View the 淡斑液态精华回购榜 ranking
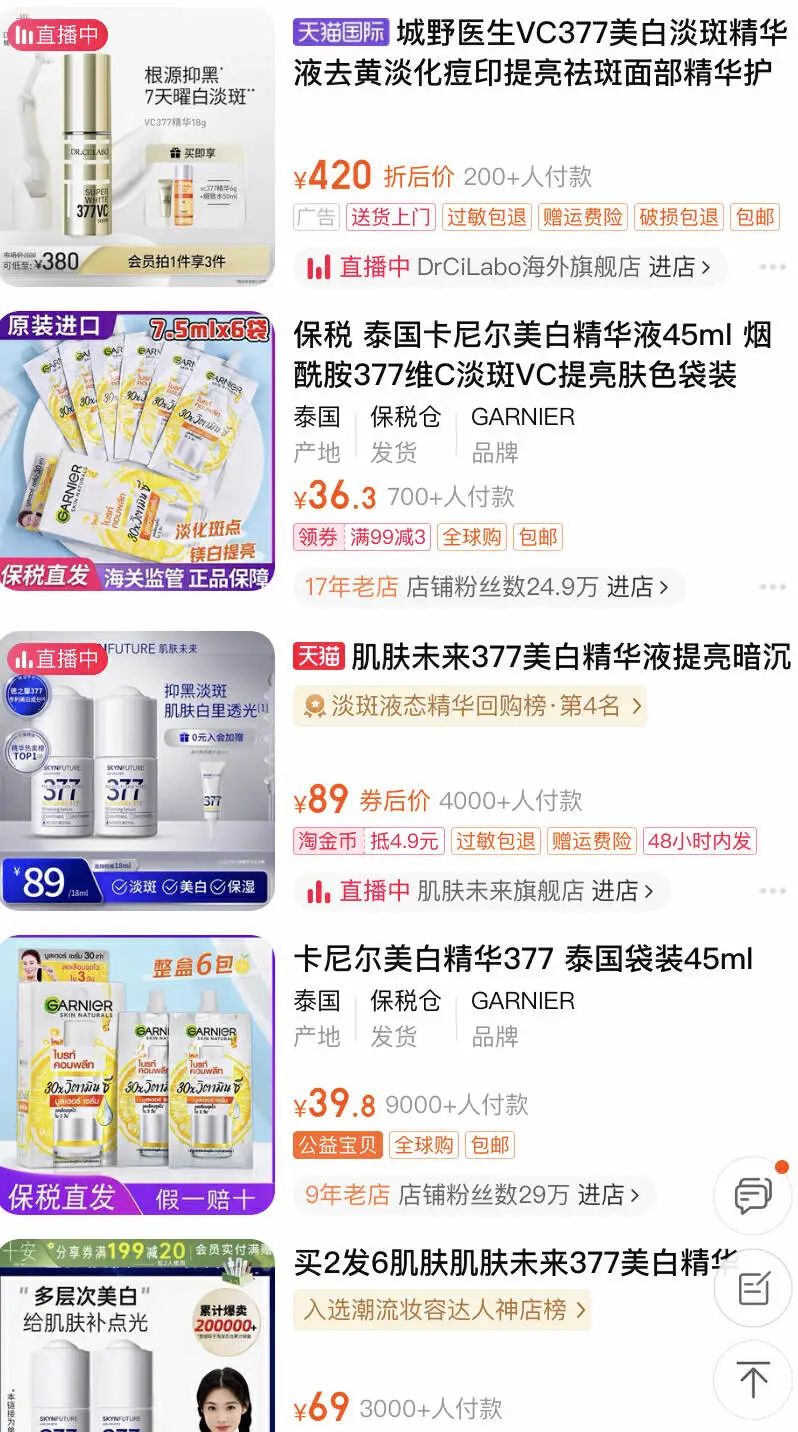Screen dimensions: 798x1432 coord(470,706)
